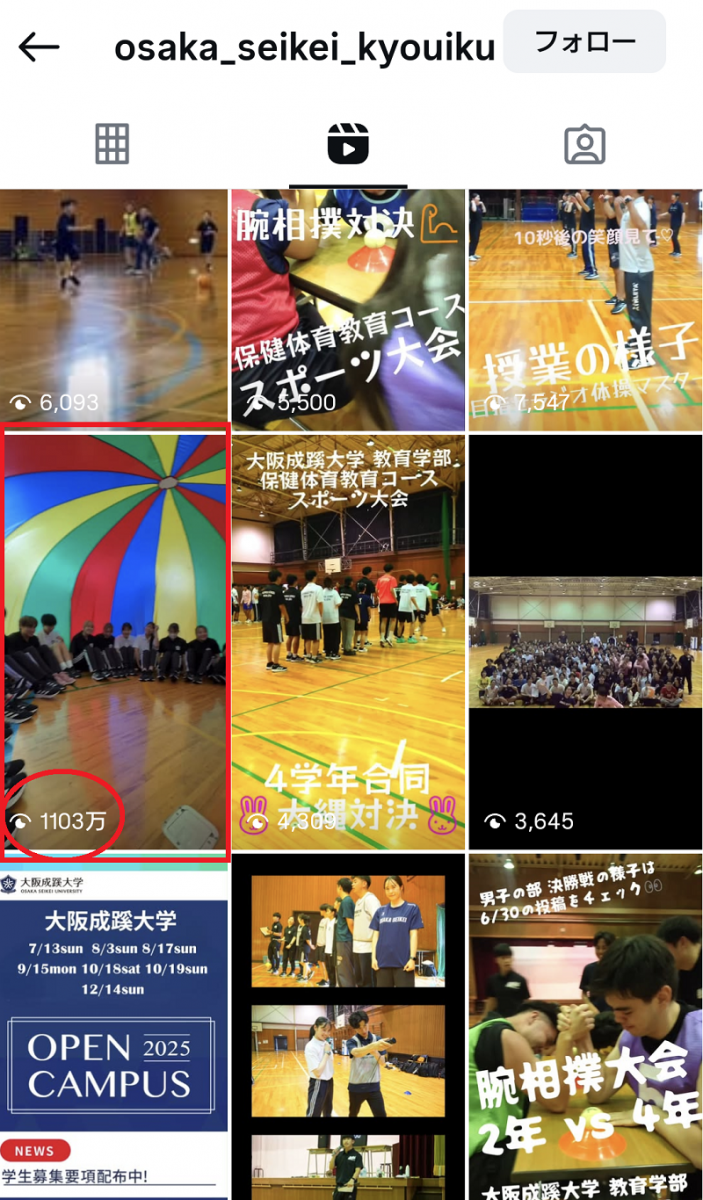This screenshot has width=703, height=1200.
Task: Open the group photo reel with 3,645 views
Action: tap(585, 640)
